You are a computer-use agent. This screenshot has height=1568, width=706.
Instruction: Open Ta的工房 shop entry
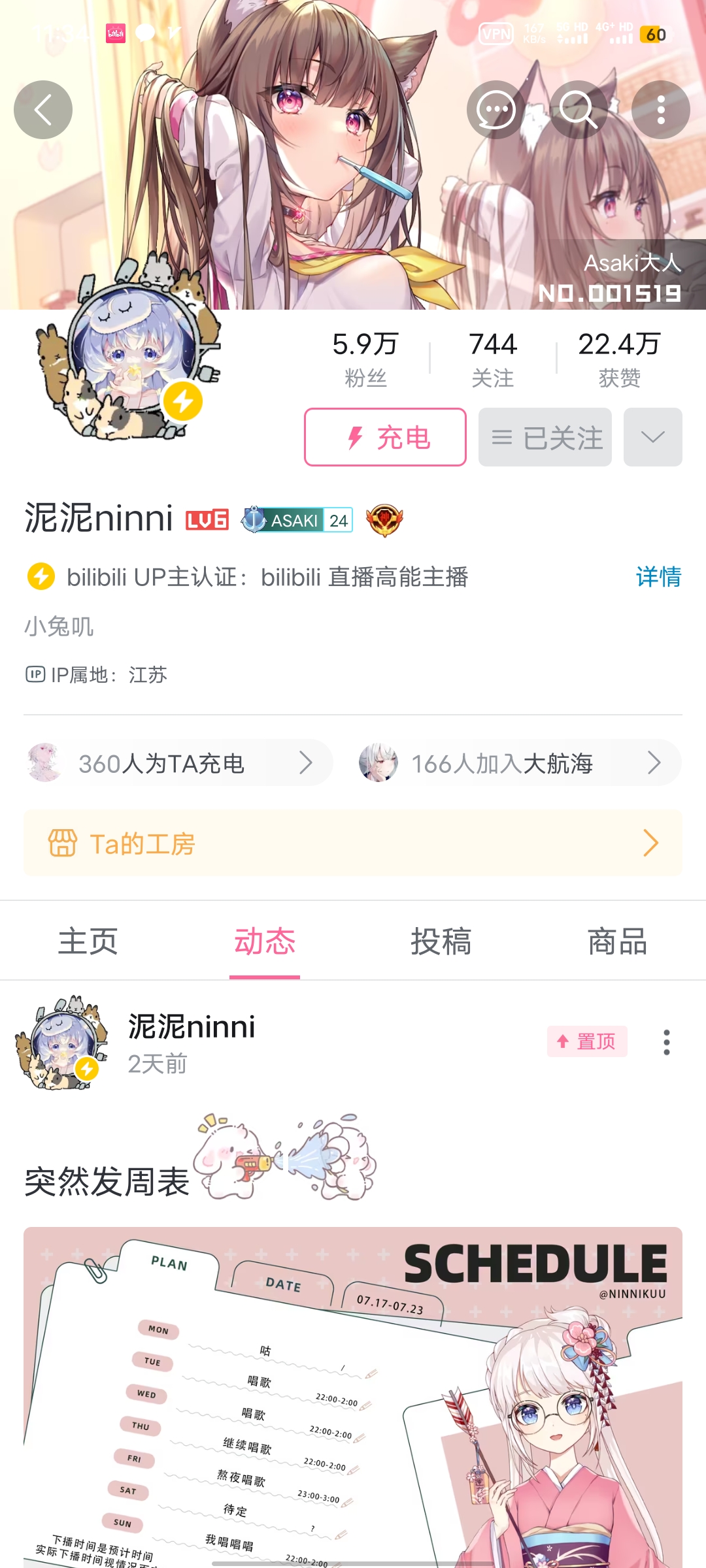[353, 843]
